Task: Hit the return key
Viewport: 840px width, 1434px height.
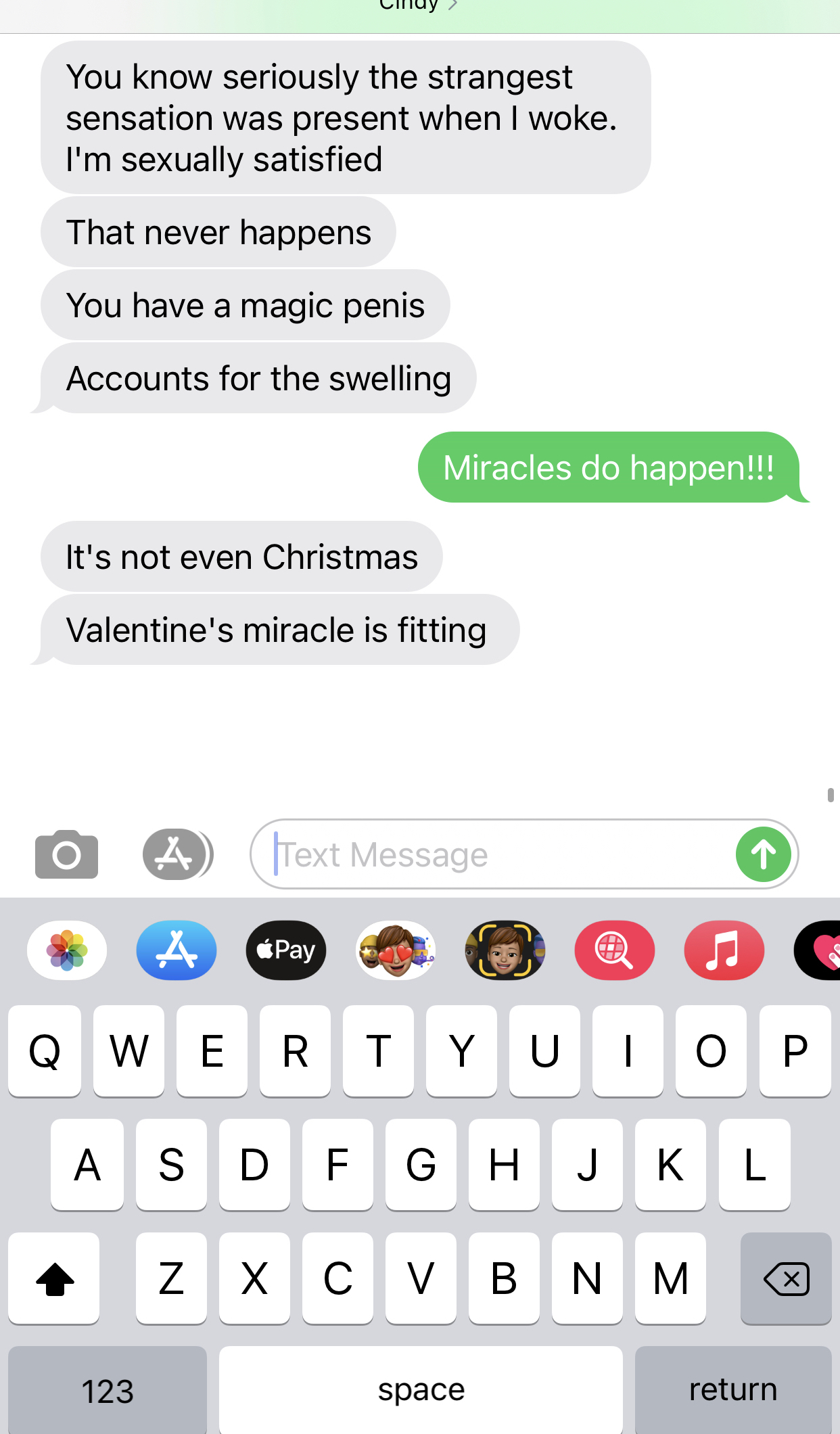Action: click(732, 1391)
